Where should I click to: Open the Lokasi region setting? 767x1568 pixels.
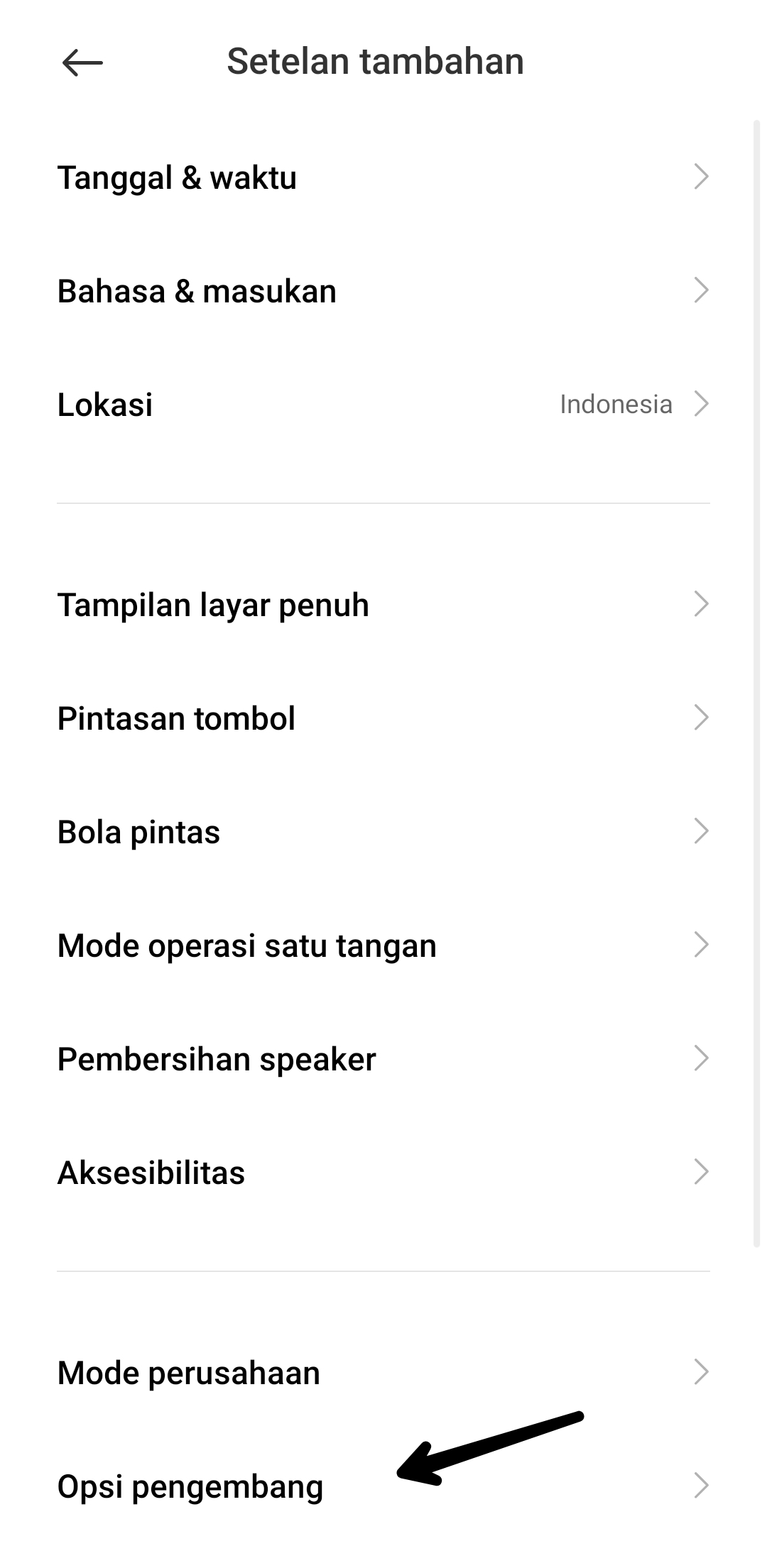[383, 404]
